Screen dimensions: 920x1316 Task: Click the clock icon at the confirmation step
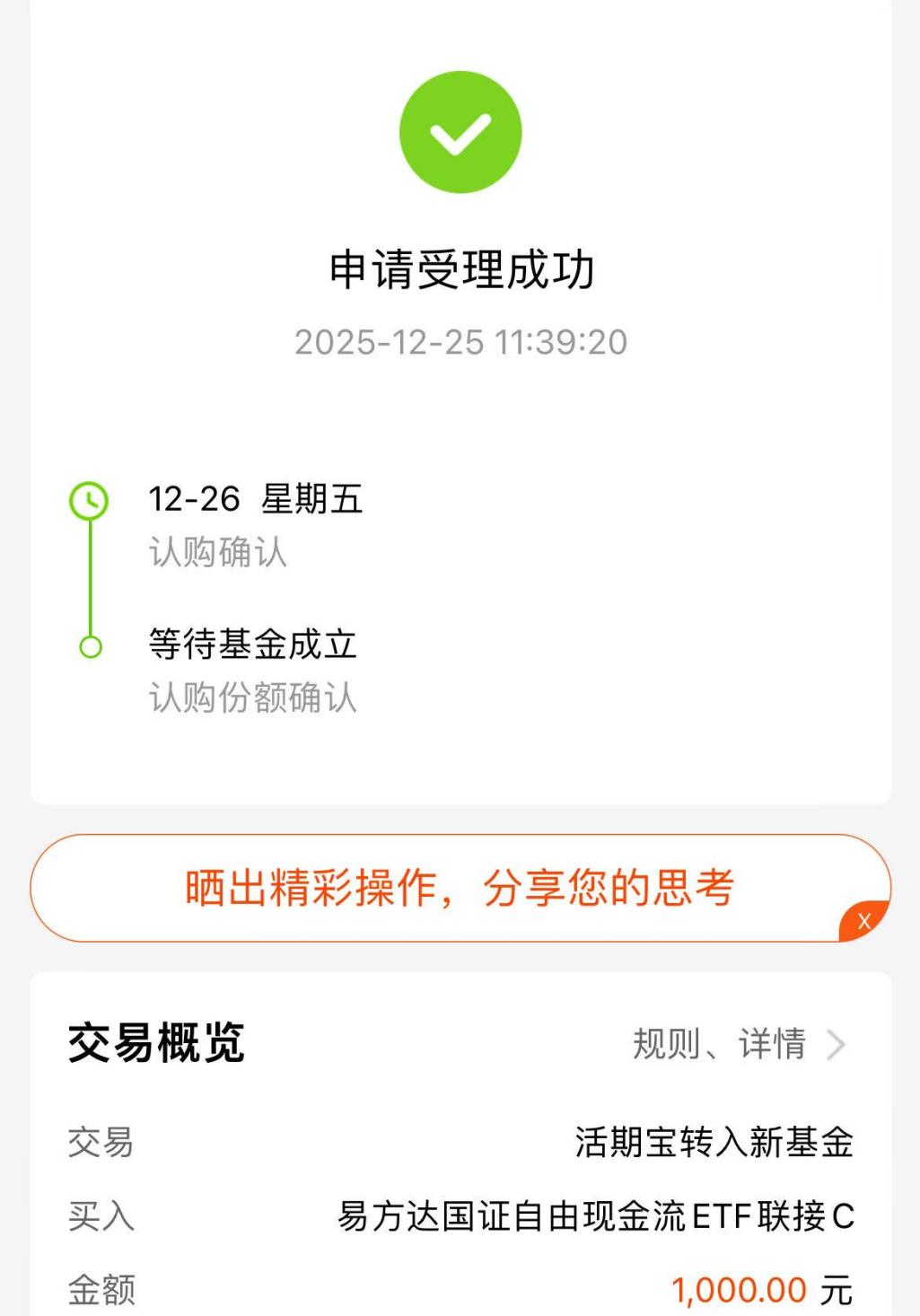(89, 500)
